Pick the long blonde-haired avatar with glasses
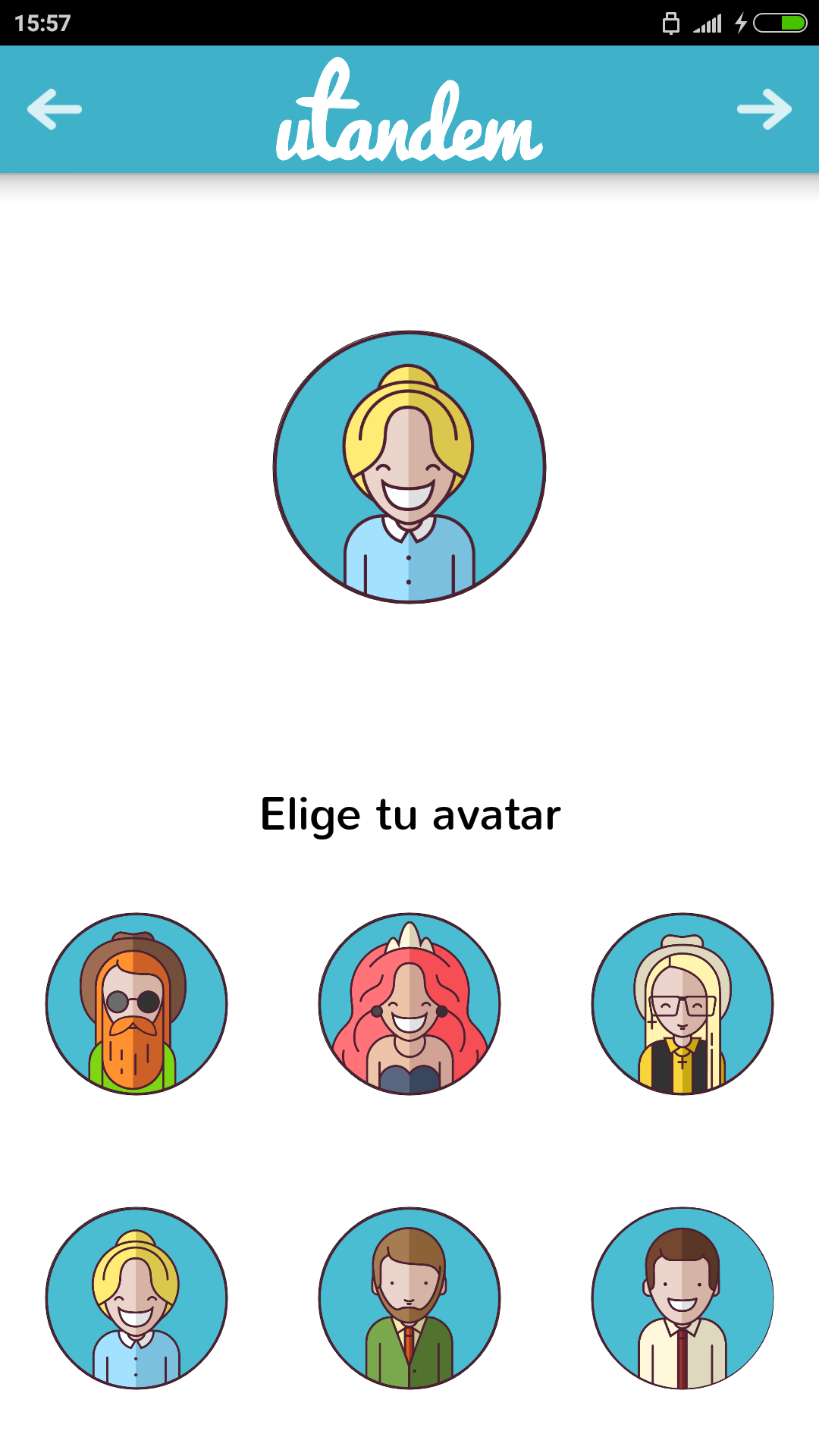This screenshot has width=819, height=1456. pos(682,1004)
